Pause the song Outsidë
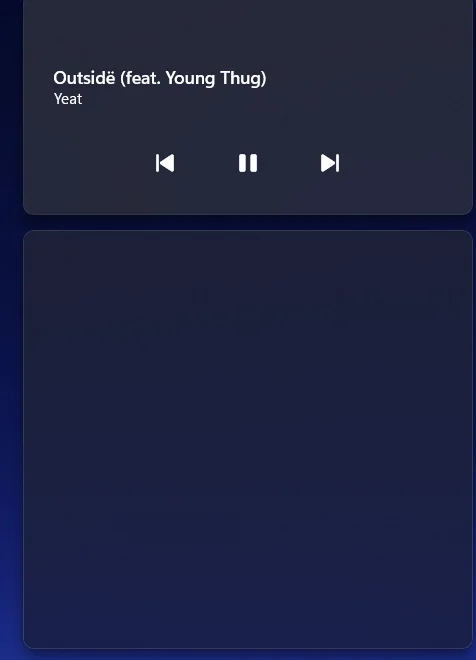This screenshot has width=476, height=660. pyautogui.click(x=248, y=163)
